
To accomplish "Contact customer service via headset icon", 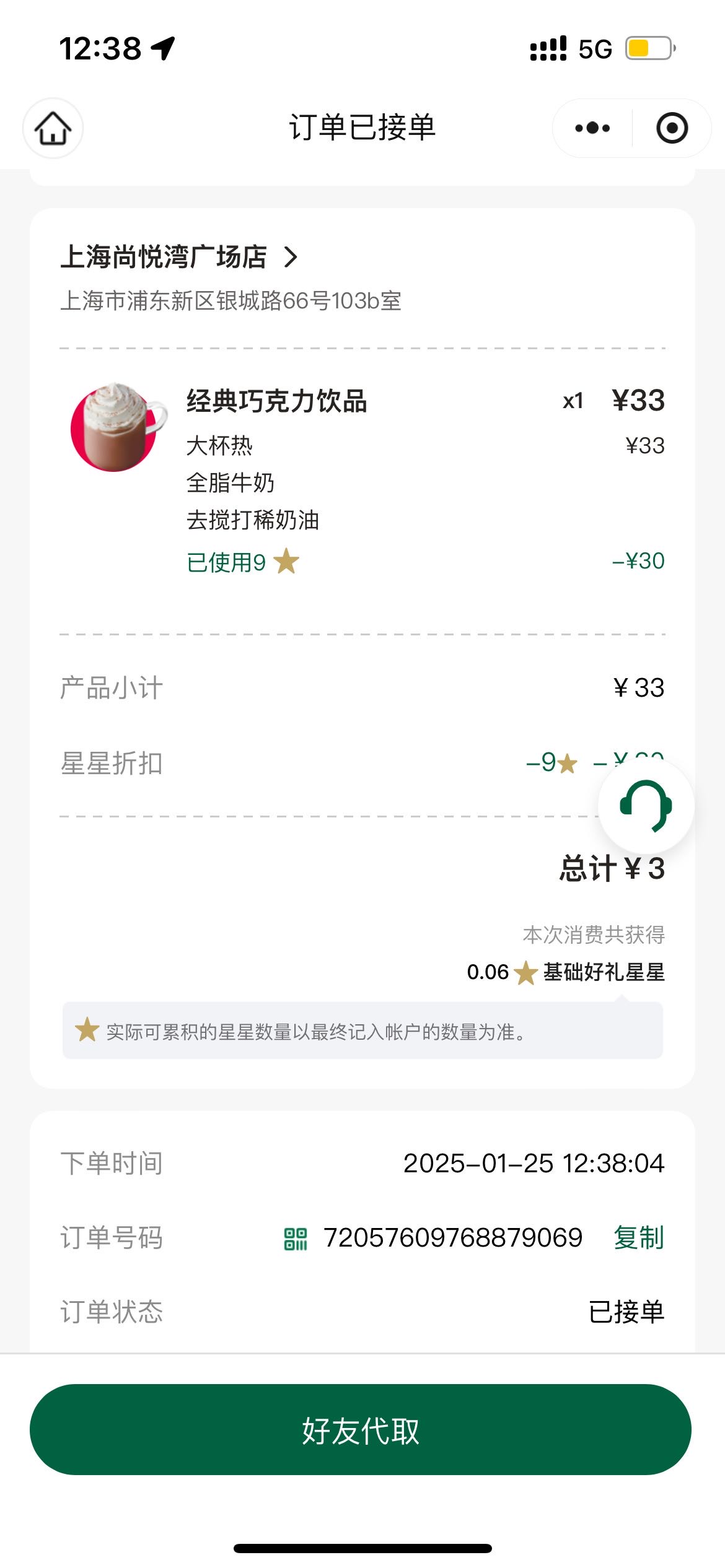I will click(x=646, y=806).
